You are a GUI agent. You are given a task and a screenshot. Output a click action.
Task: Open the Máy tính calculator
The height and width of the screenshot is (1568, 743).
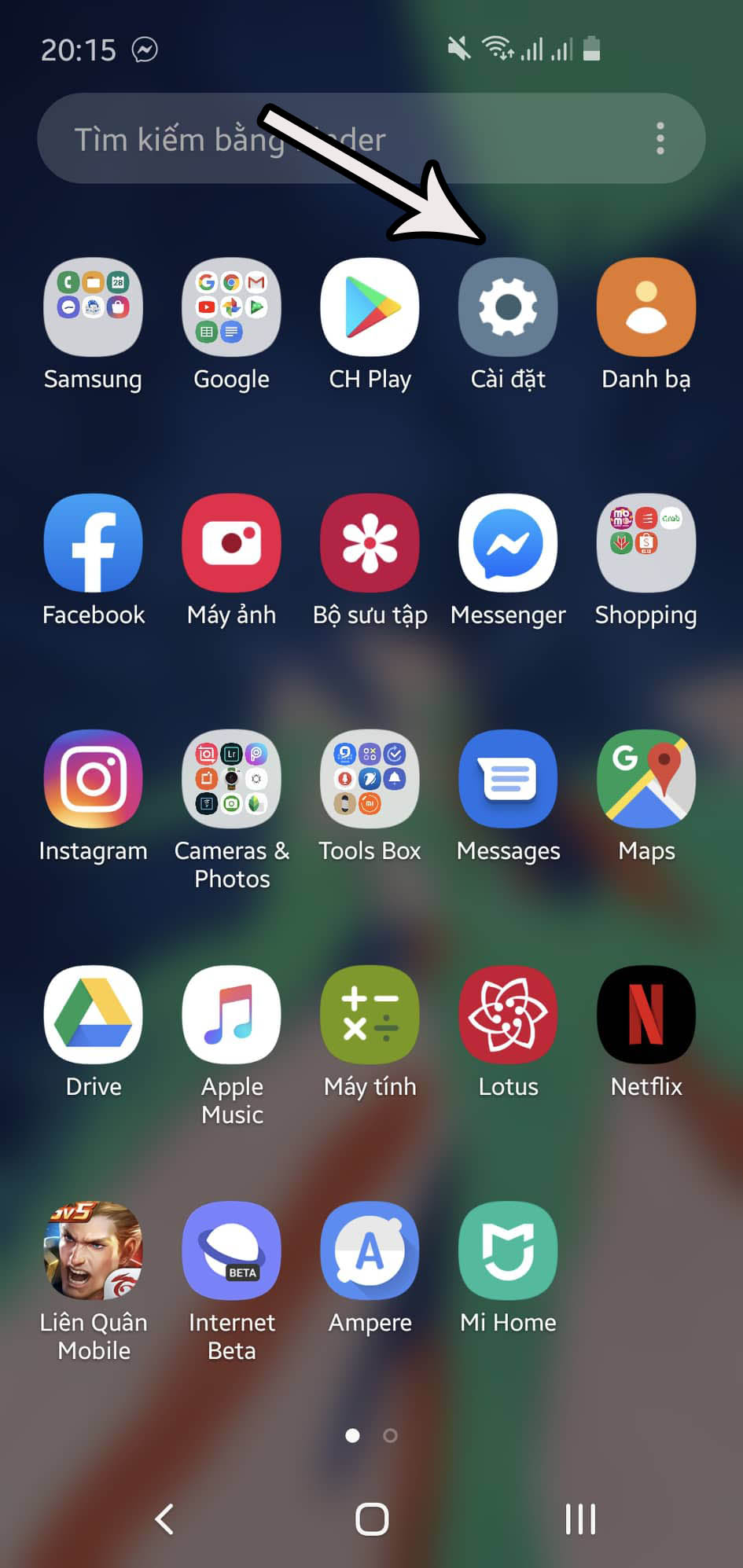click(370, 1015)
